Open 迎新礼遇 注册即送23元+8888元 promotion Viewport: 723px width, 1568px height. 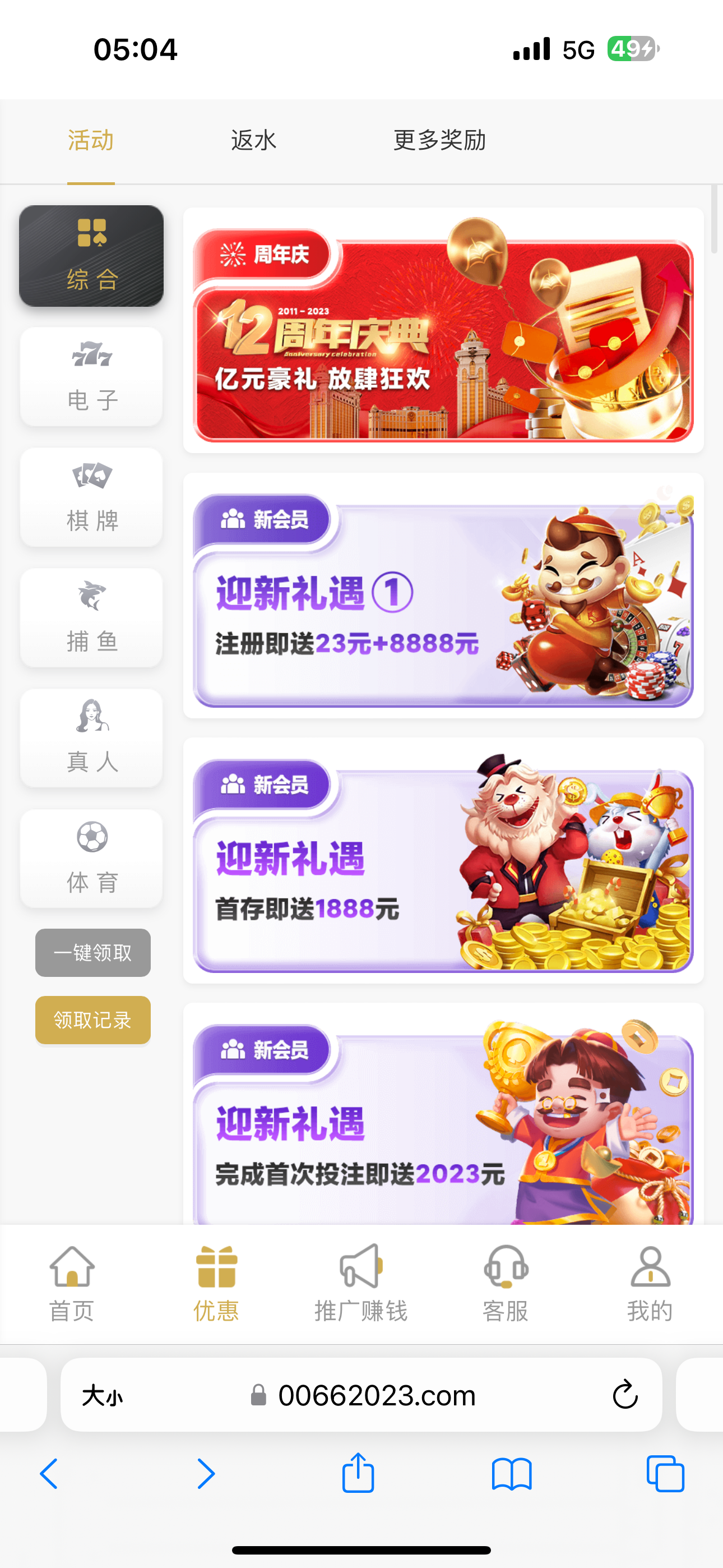pos(443,599)
